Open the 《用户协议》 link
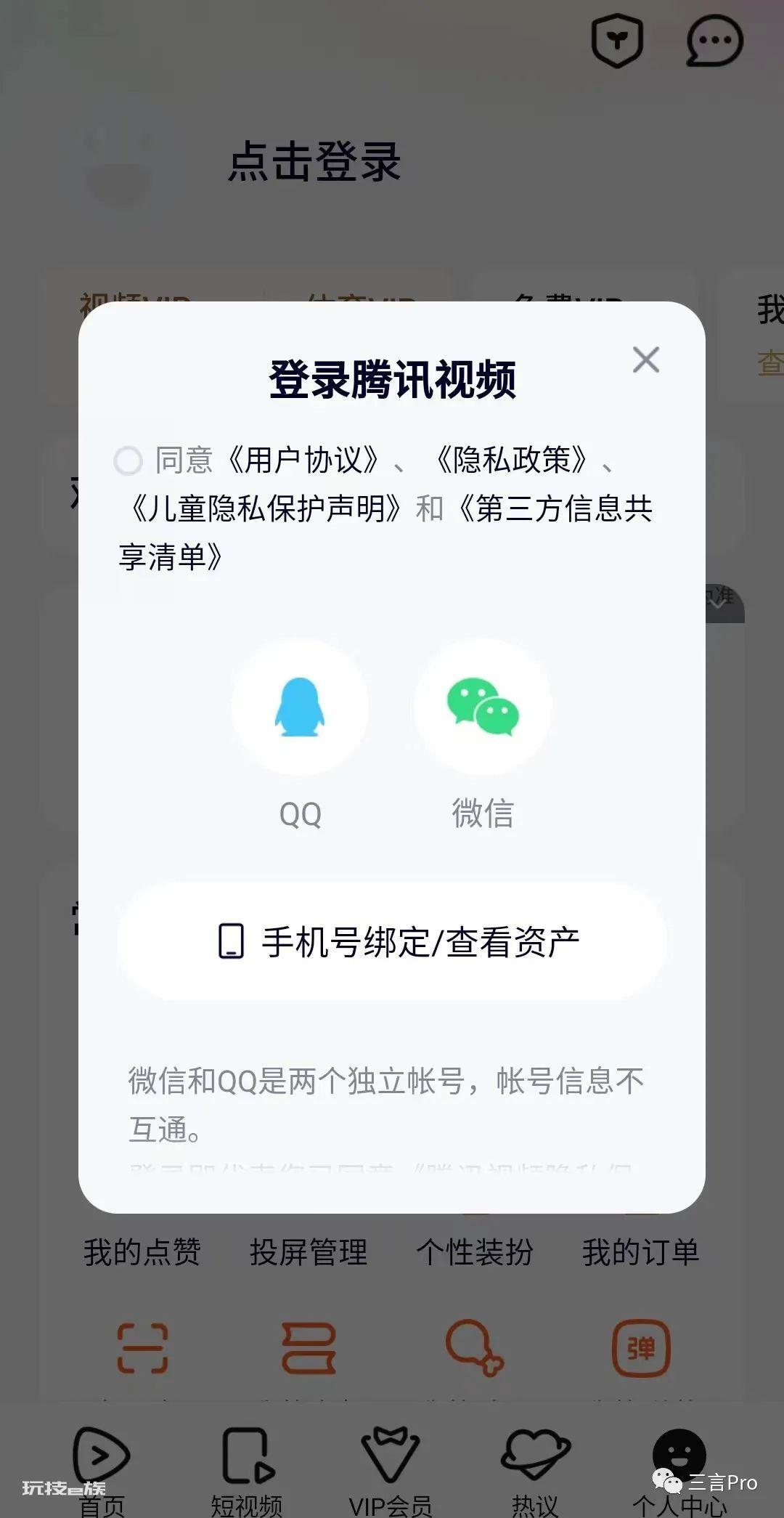Image resolution: width=784 pixels, height=1518 pixels. tap(303, 460)
